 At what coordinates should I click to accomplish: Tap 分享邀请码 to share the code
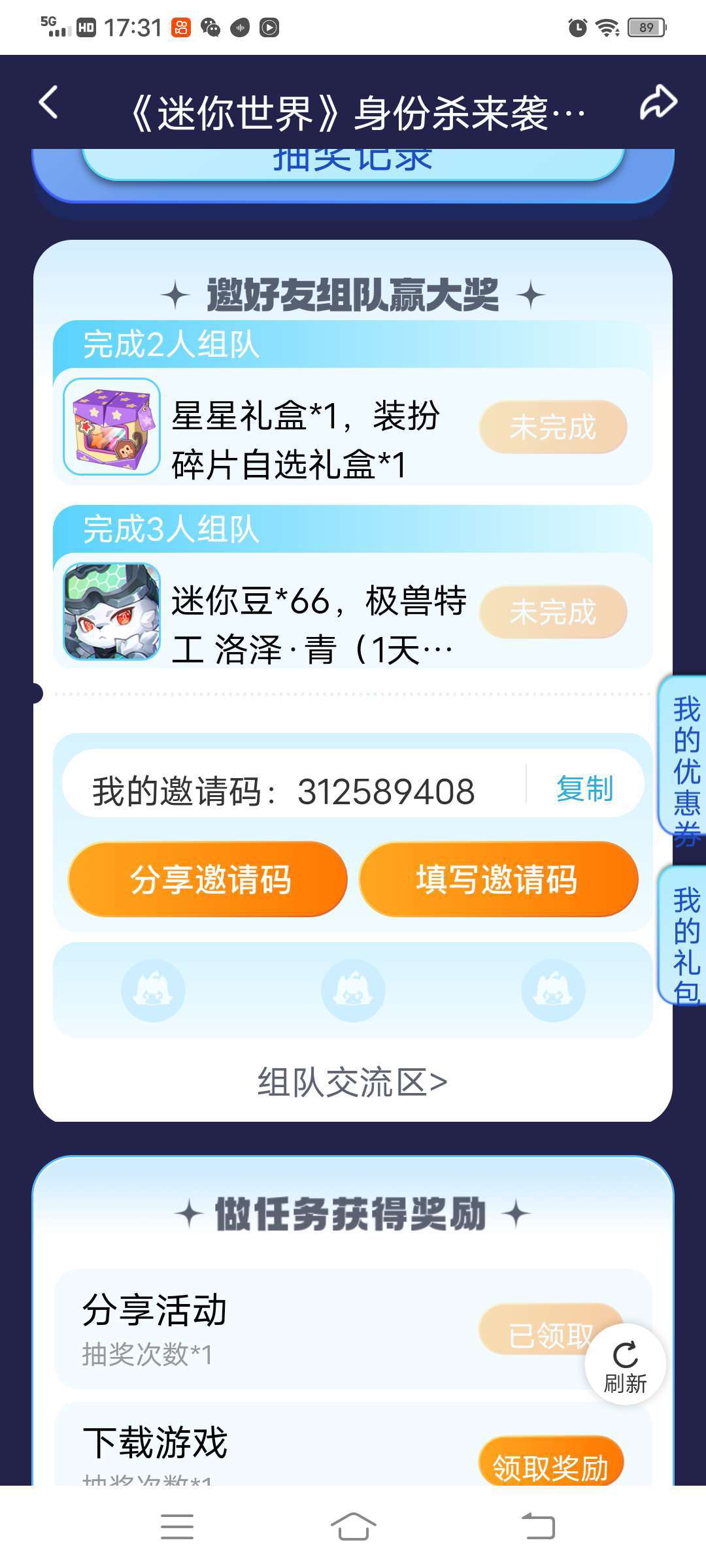pyautogui.click(x=207, y=879)
